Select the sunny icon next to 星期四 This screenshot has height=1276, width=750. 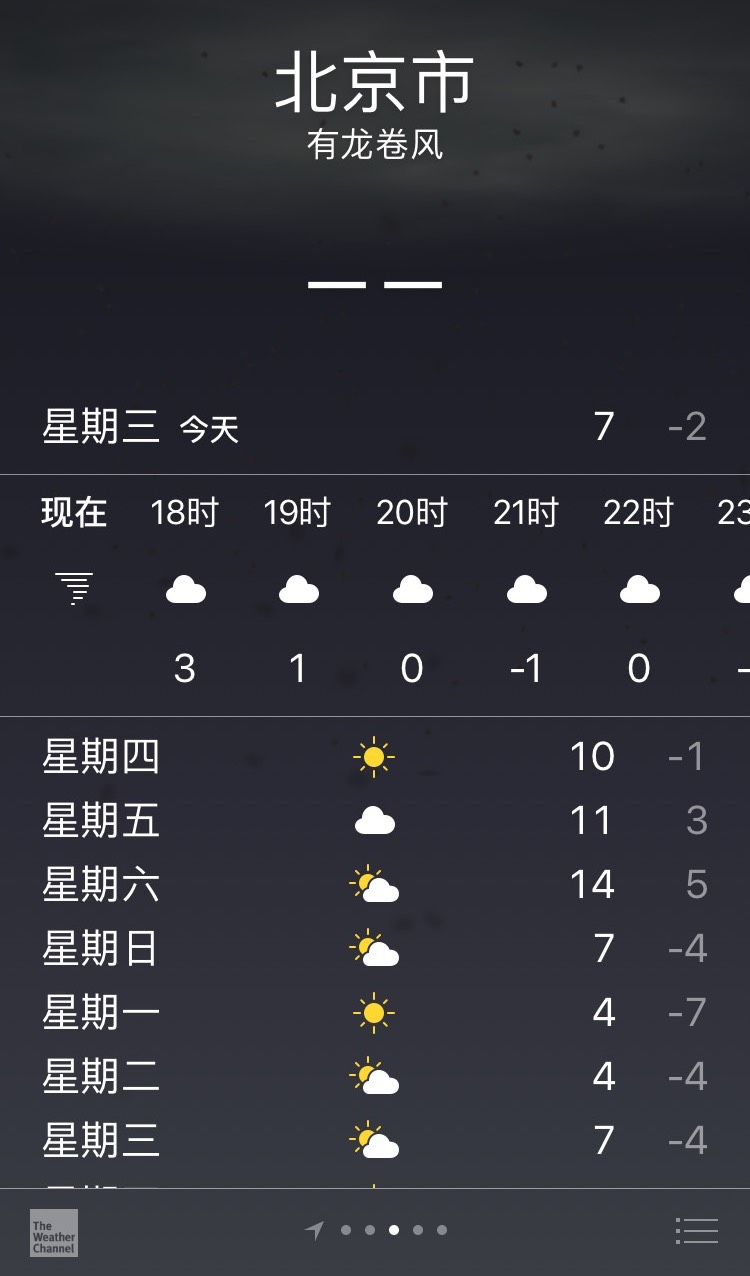pos(372,756)
